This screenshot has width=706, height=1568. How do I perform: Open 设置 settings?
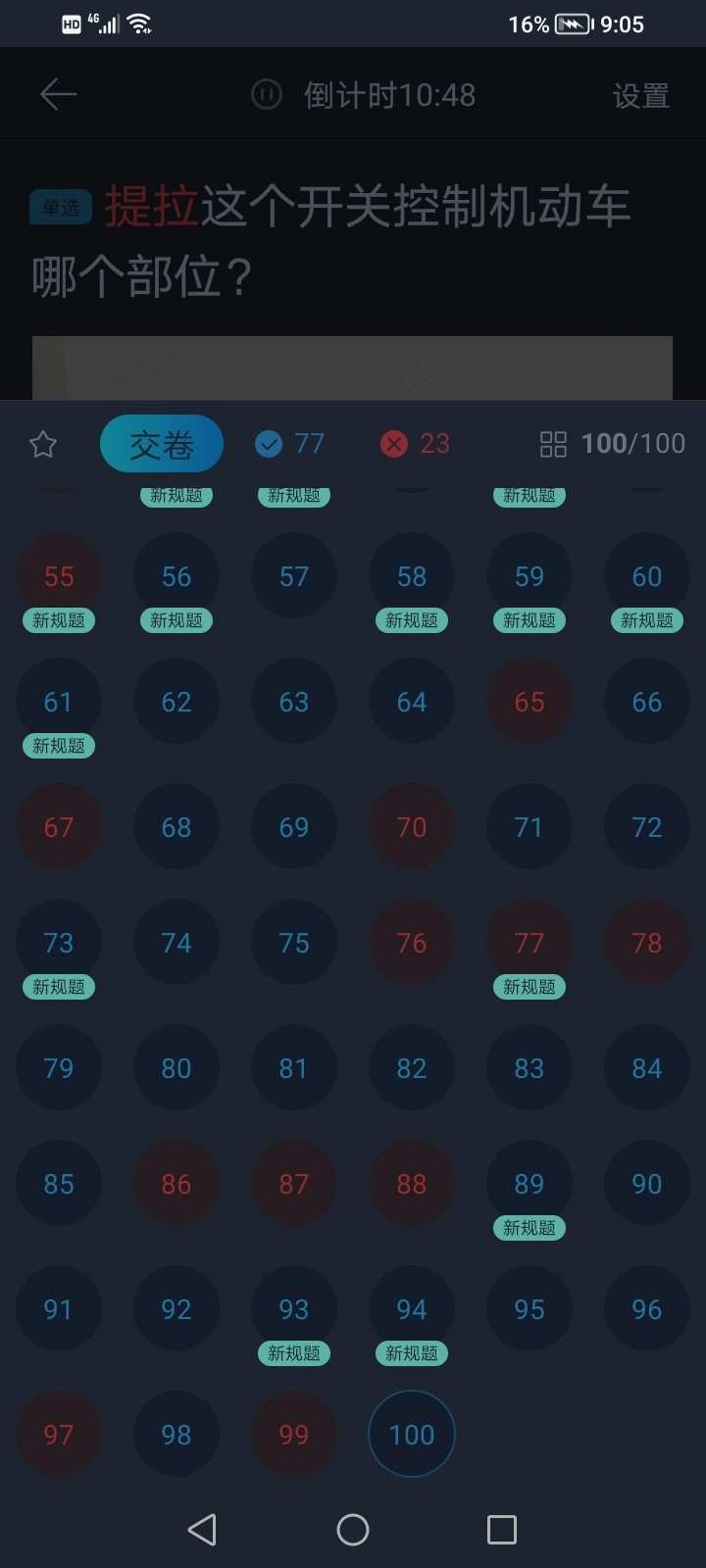click(640, 95)
